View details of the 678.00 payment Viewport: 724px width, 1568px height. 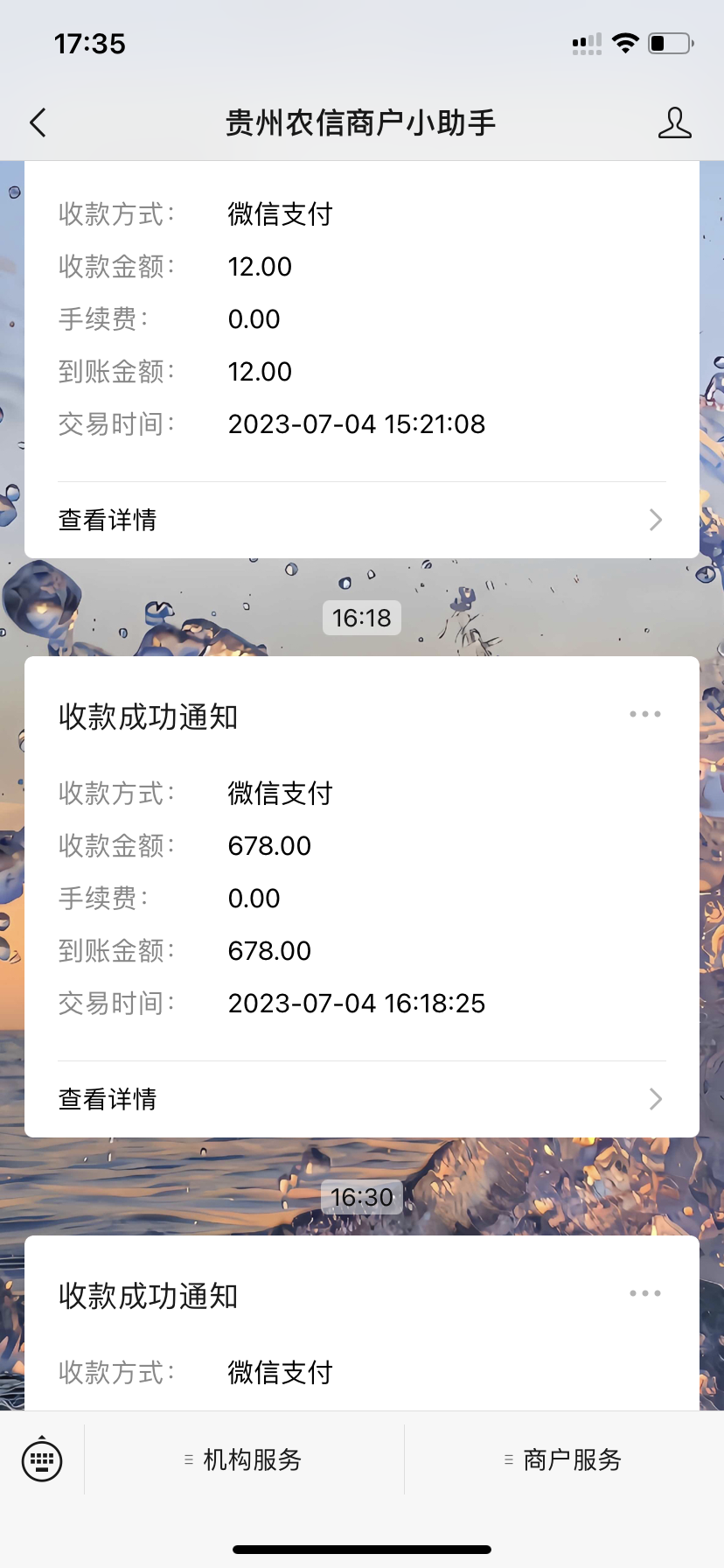pos(361,1099)
